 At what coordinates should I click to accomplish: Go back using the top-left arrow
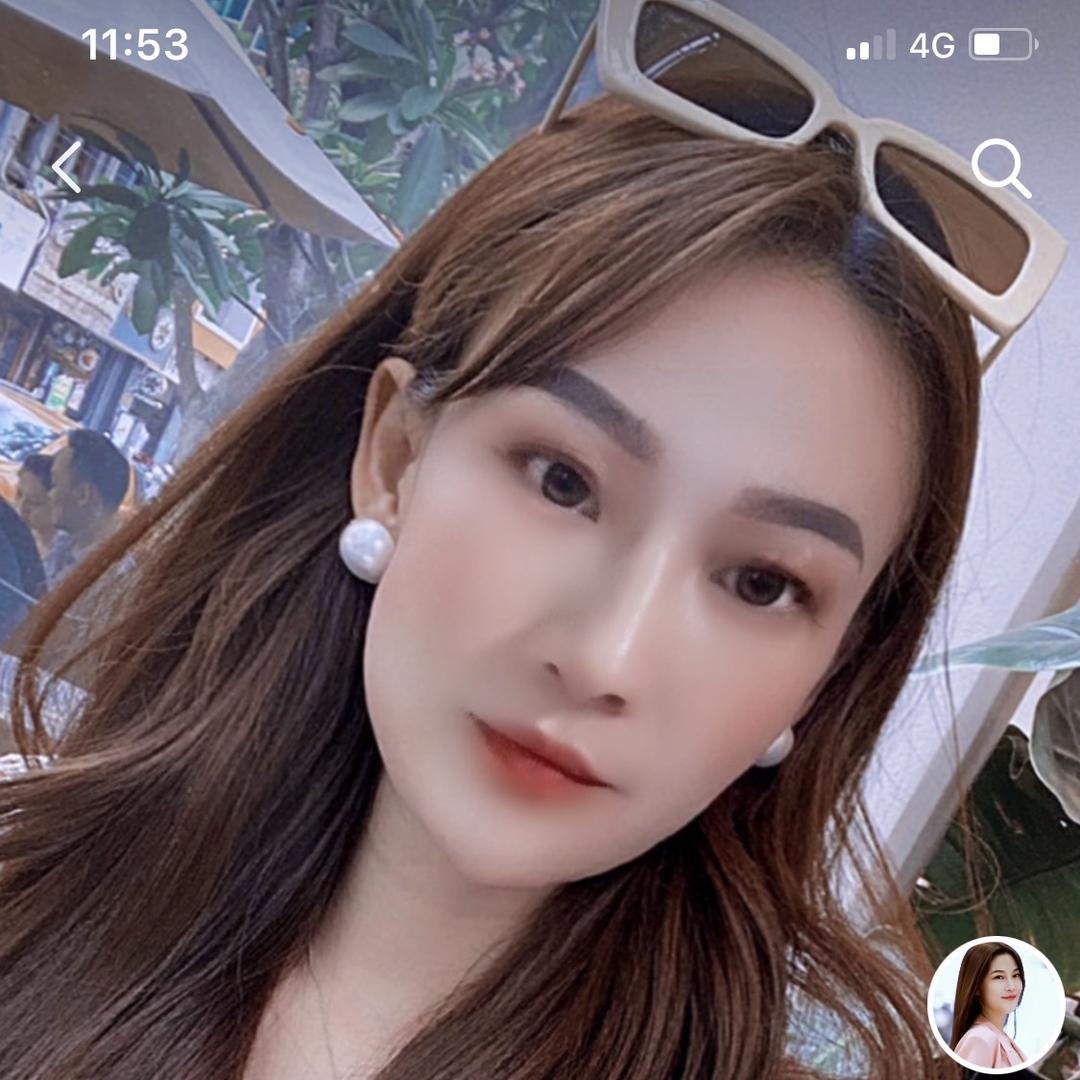[67, 167]
